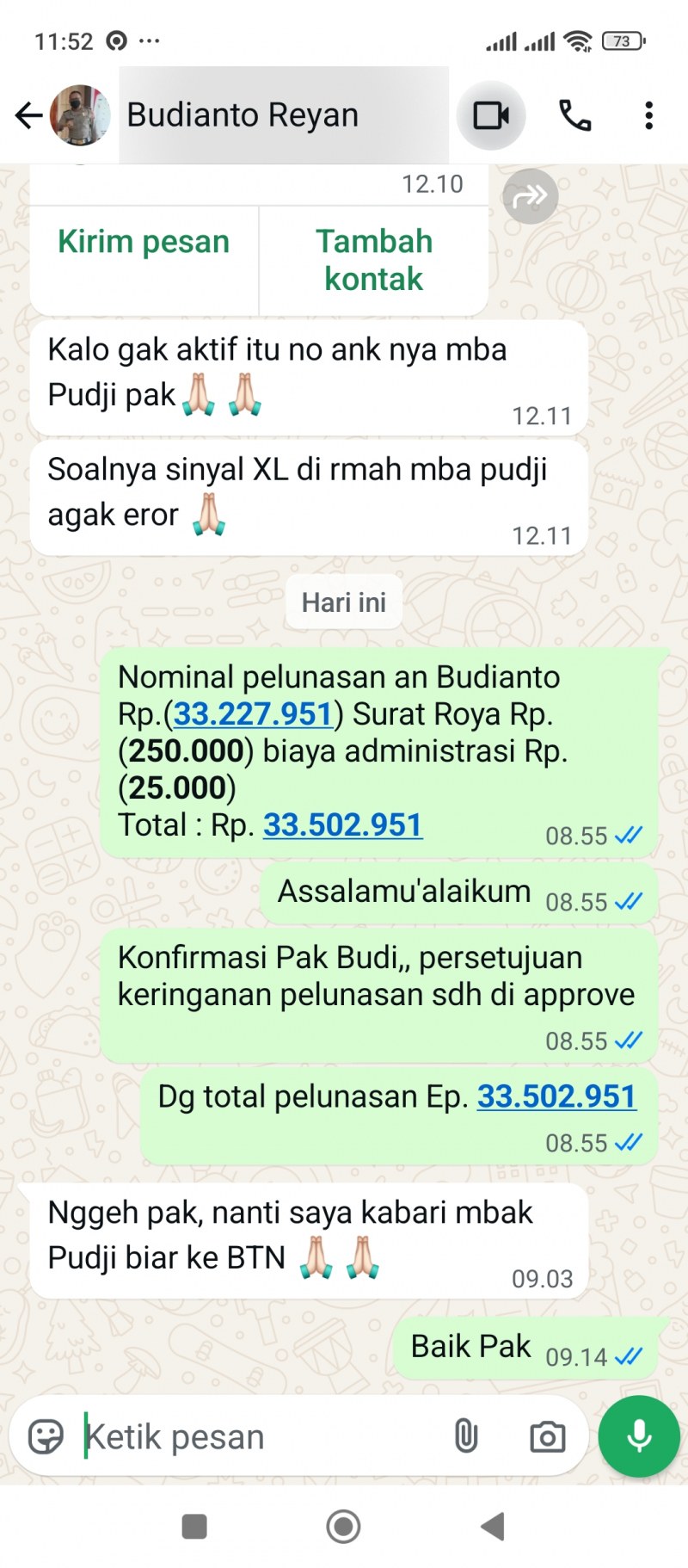688x1568 pixels.
Task: Record a voice message with the microphone
Action: [639, 1436]
